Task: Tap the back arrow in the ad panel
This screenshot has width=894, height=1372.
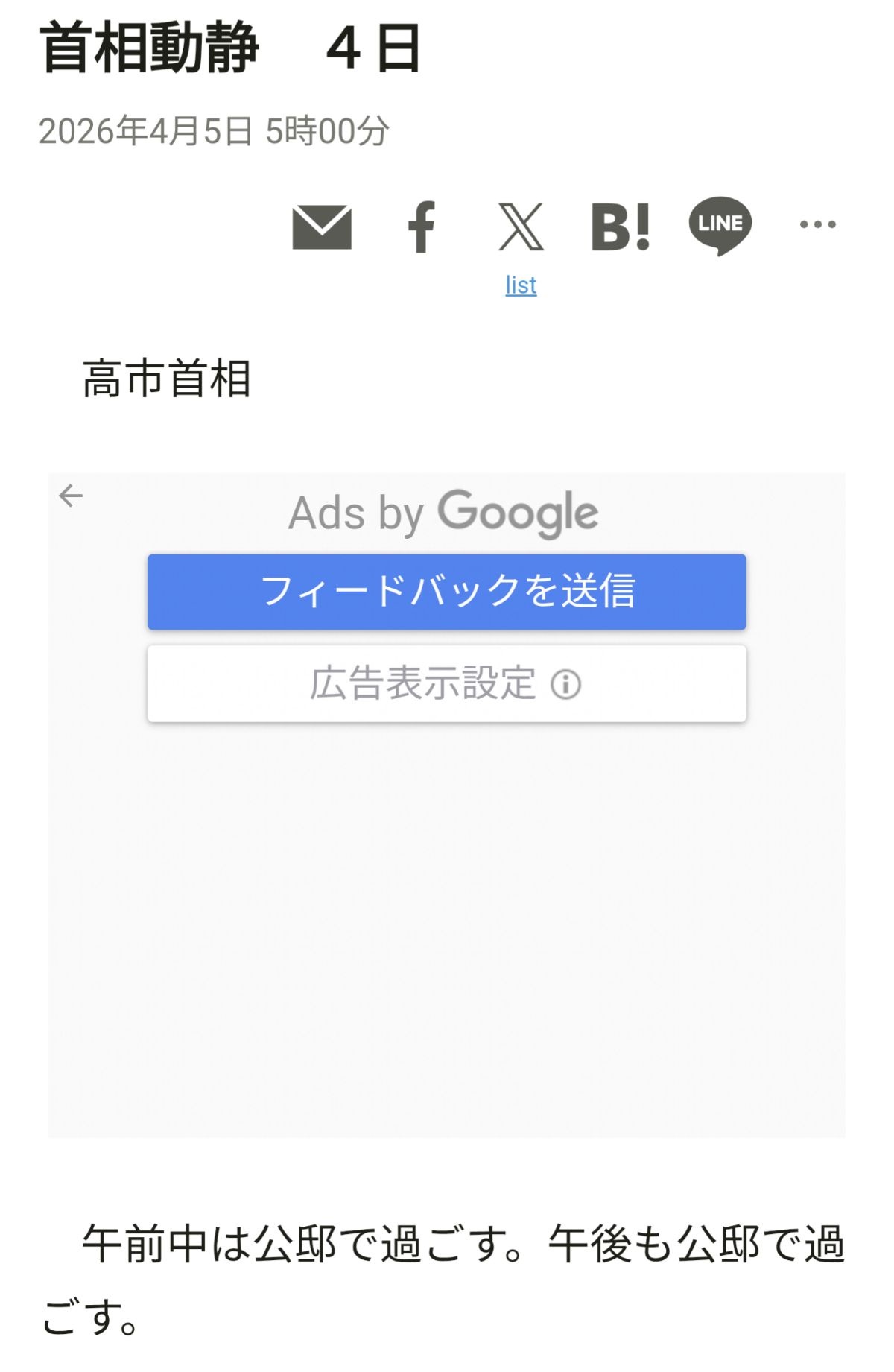Action: [x=71, y=496]
